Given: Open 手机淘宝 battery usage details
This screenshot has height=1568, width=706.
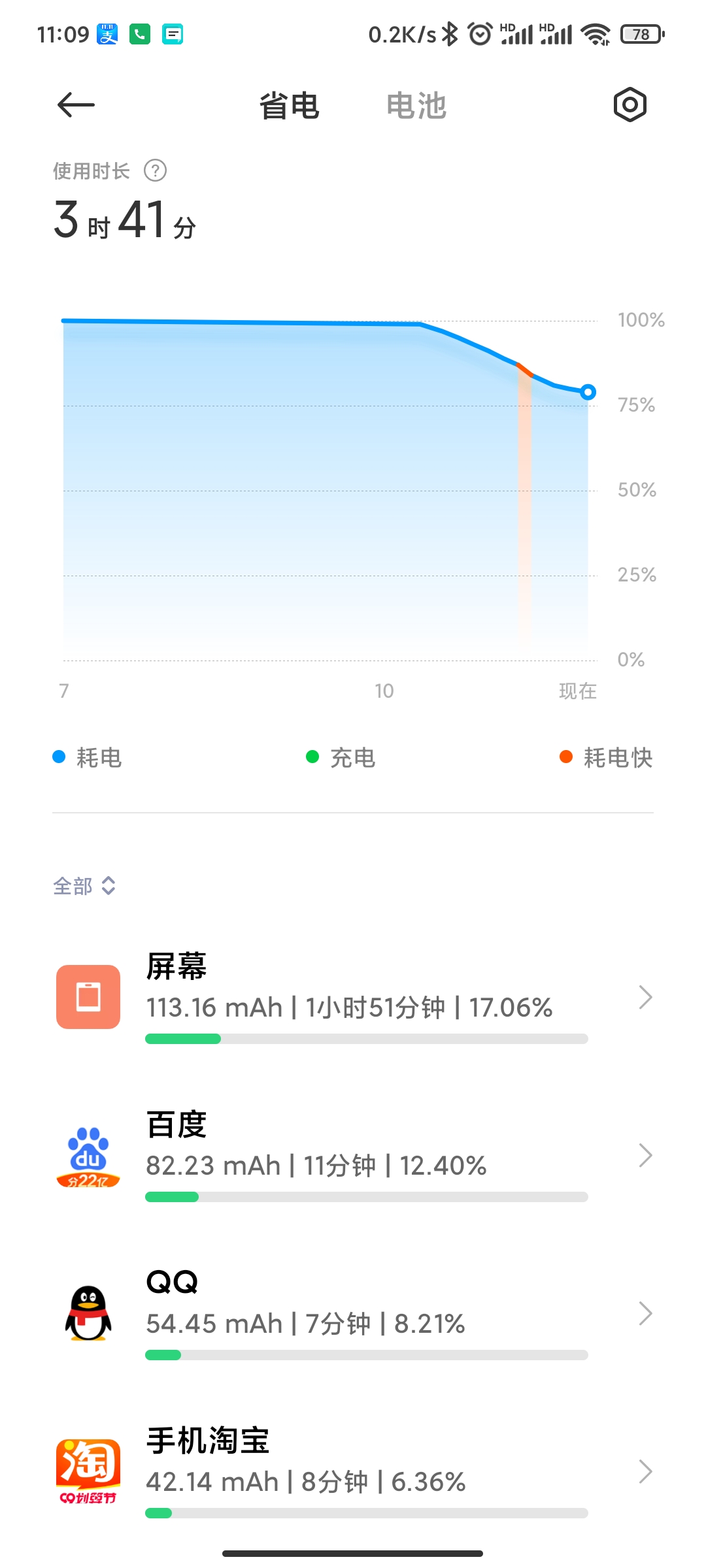Looking at the screenshot, I should [353, 1471].
